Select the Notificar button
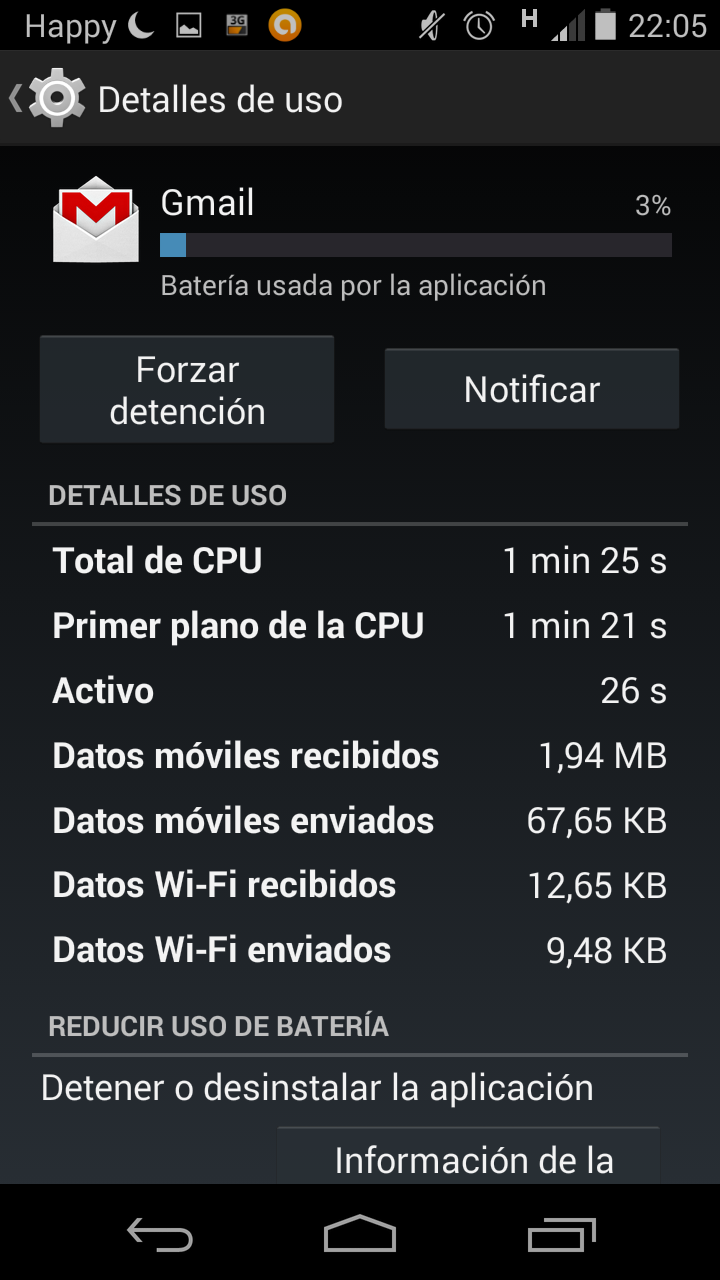This screenshot has width=720, height=1280. pyautogui.click(x=532, y=389)
